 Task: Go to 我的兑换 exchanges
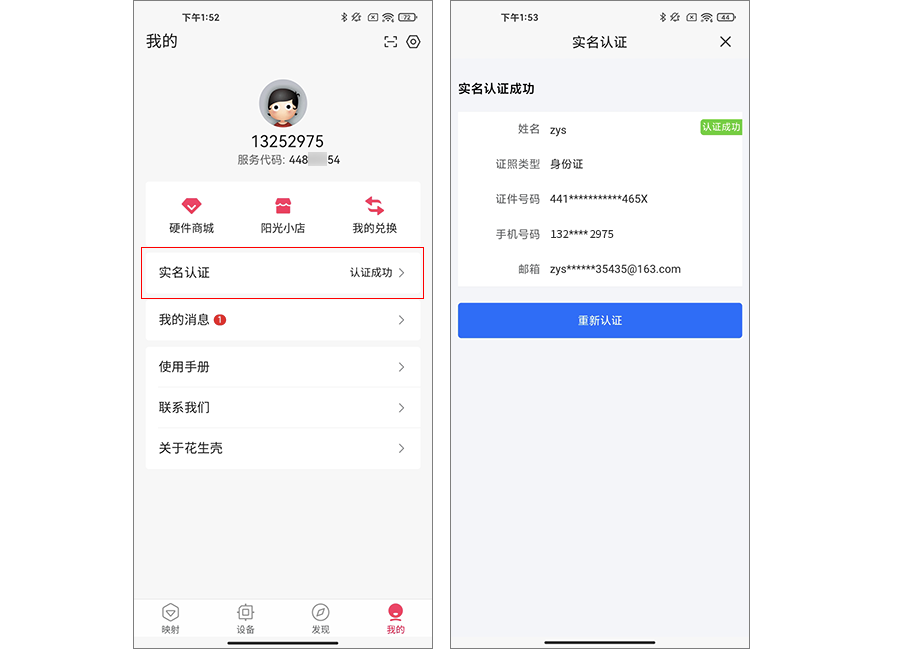374,215
